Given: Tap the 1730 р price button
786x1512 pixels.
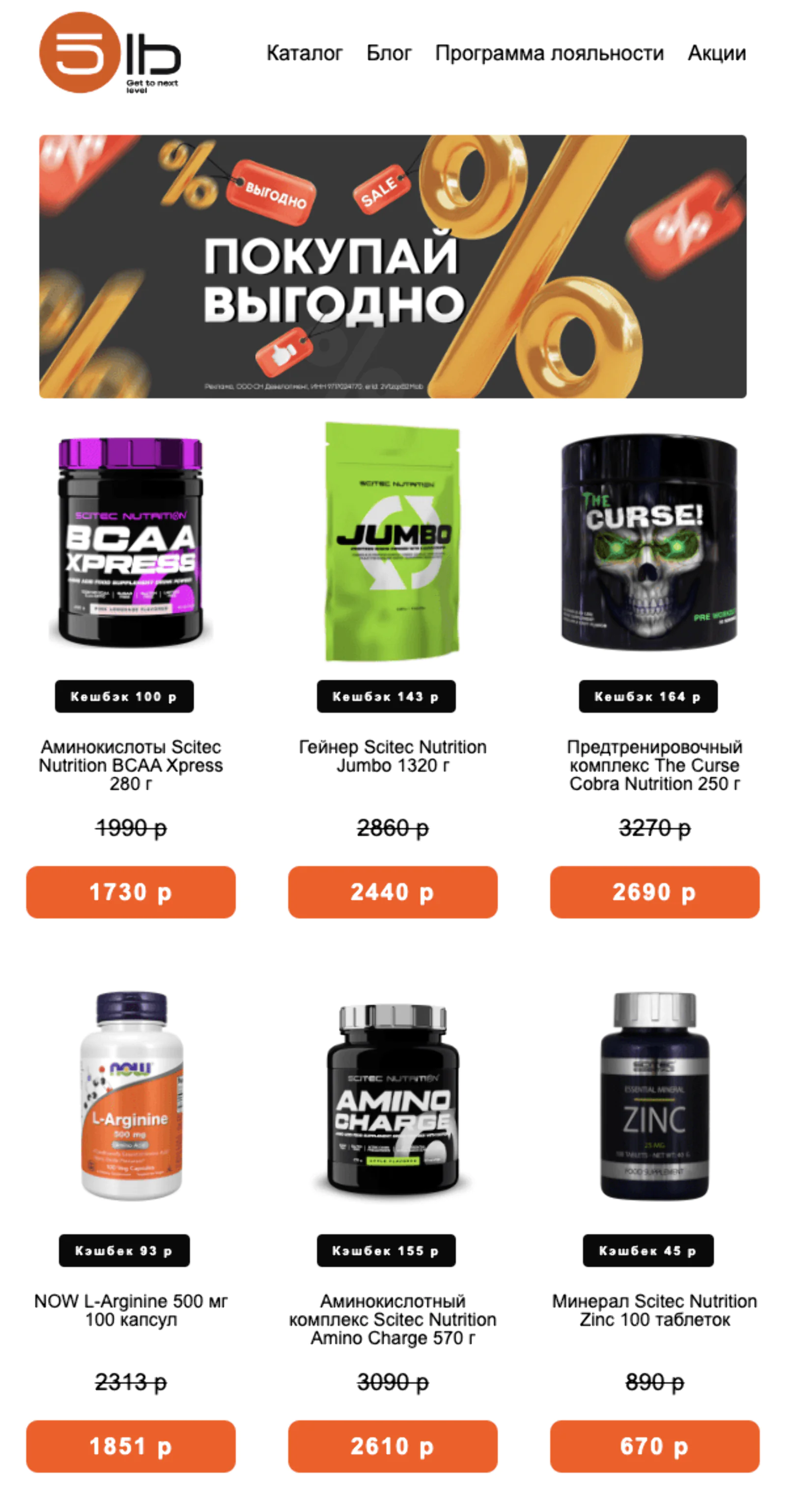Looking at the screenshot, I should click(x=130, y=891).
